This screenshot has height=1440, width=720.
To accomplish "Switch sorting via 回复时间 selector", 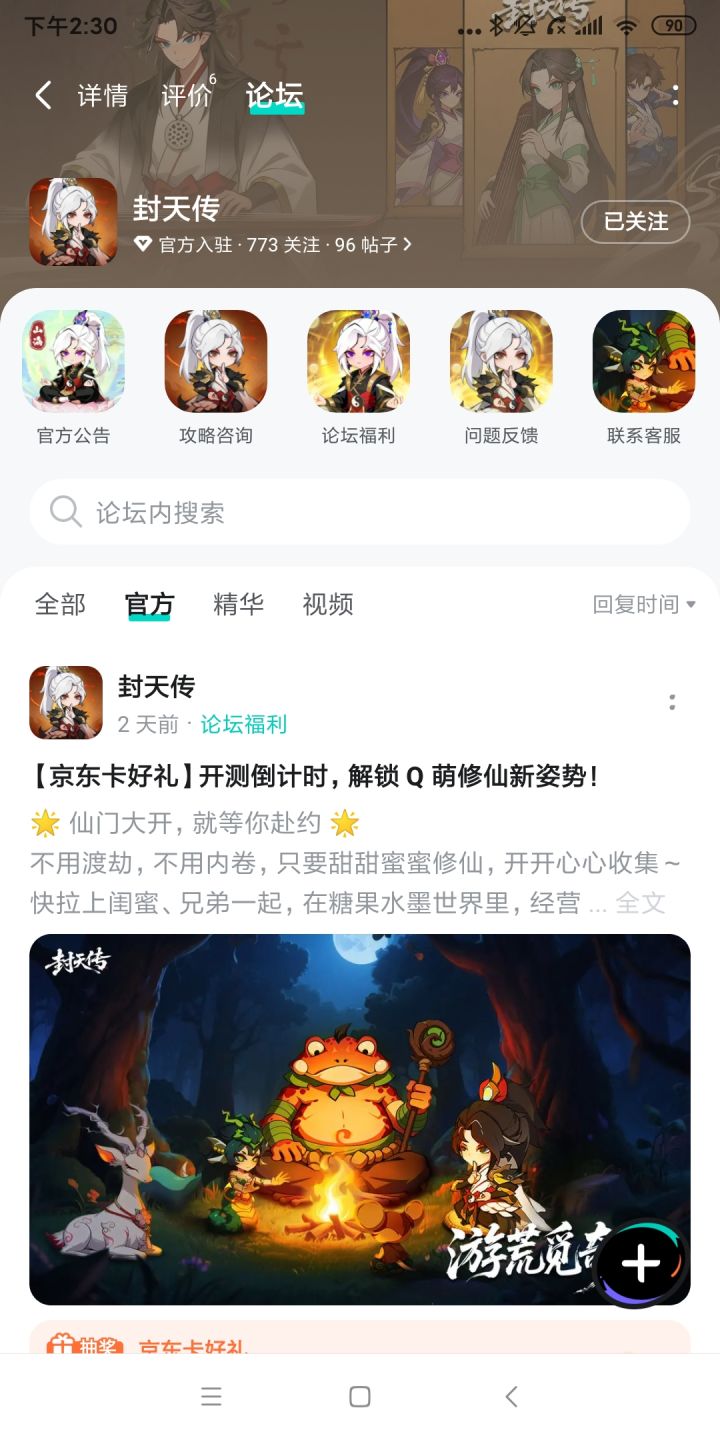I will 635,604.
